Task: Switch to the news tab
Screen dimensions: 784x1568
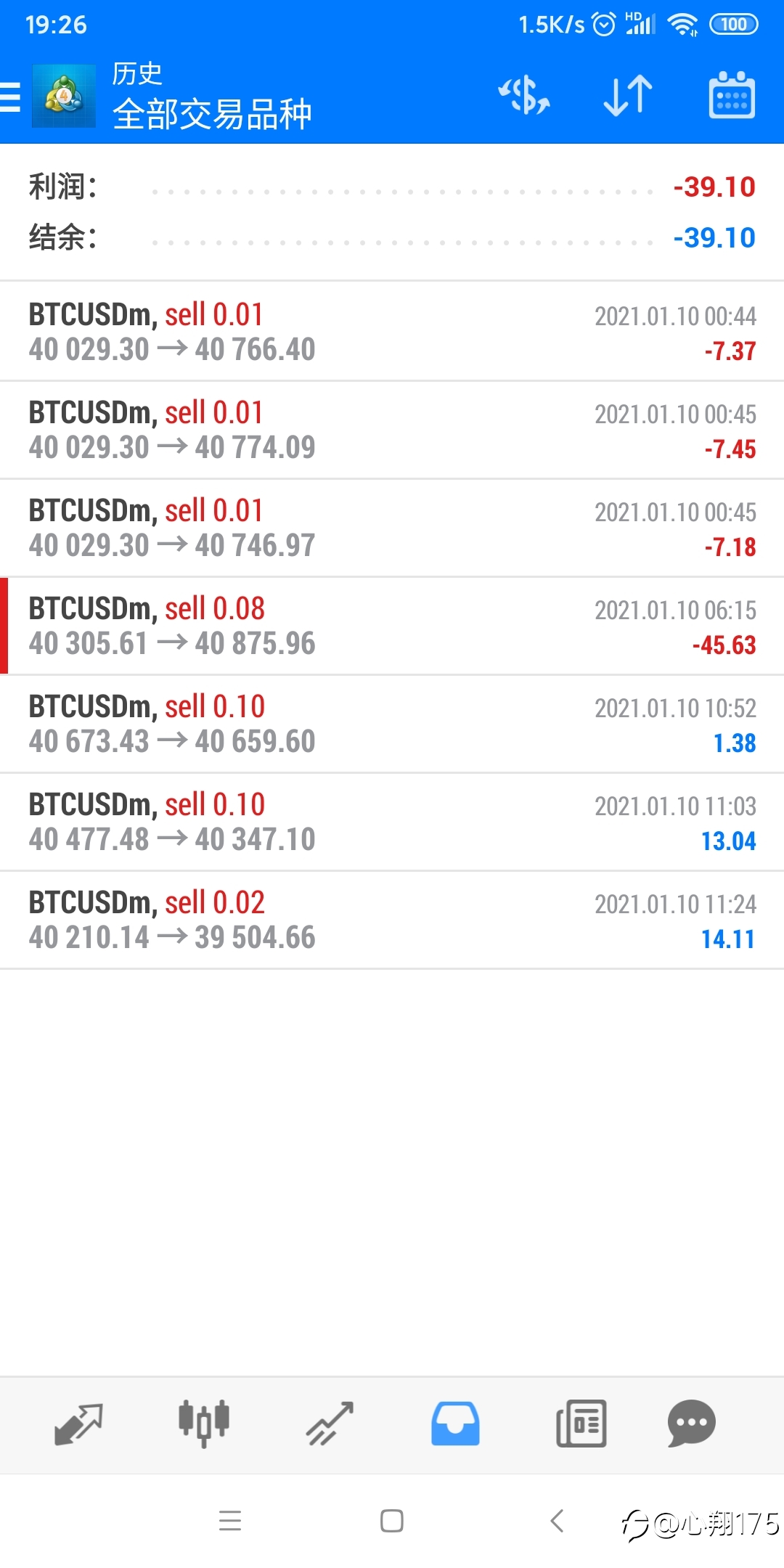Action: 581,1424
